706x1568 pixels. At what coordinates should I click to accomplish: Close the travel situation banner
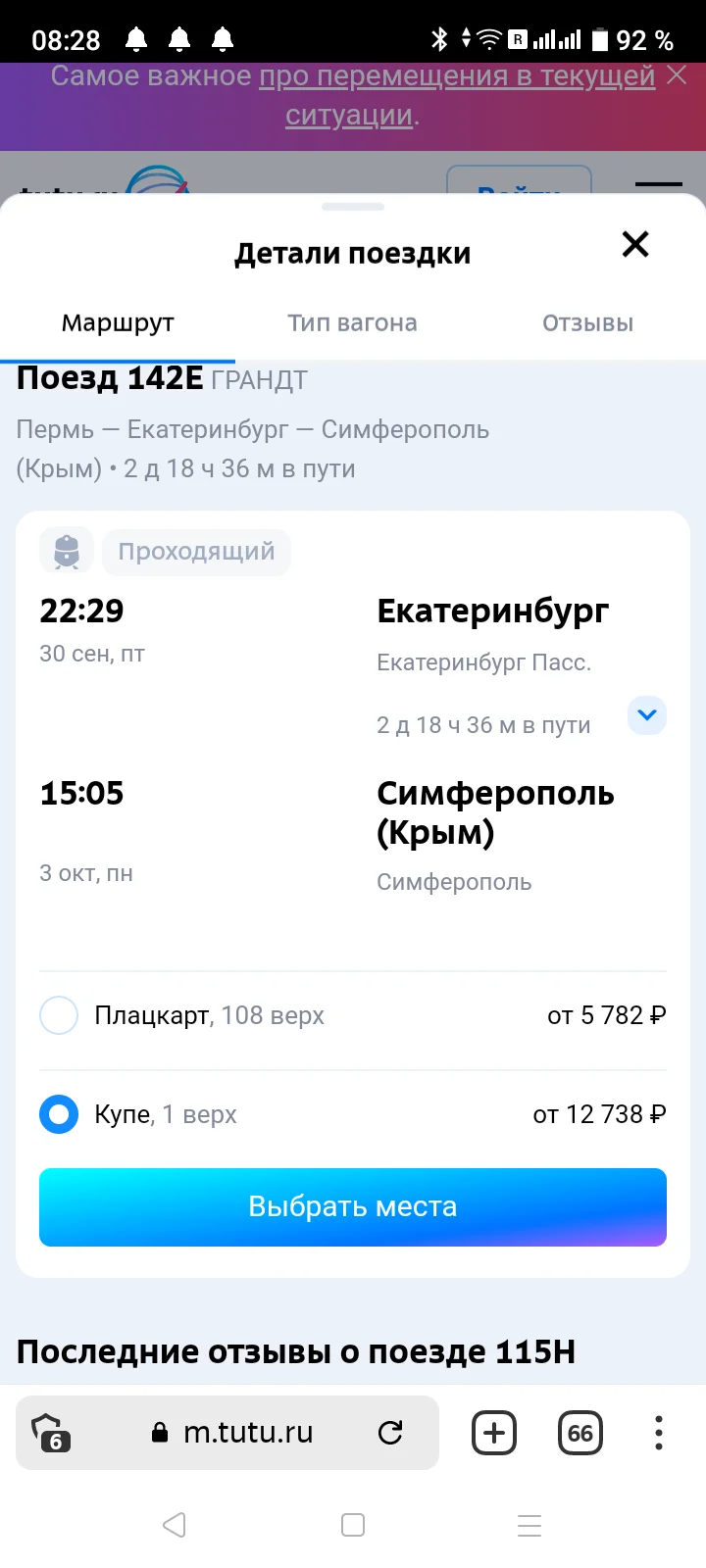coord(676,75)
